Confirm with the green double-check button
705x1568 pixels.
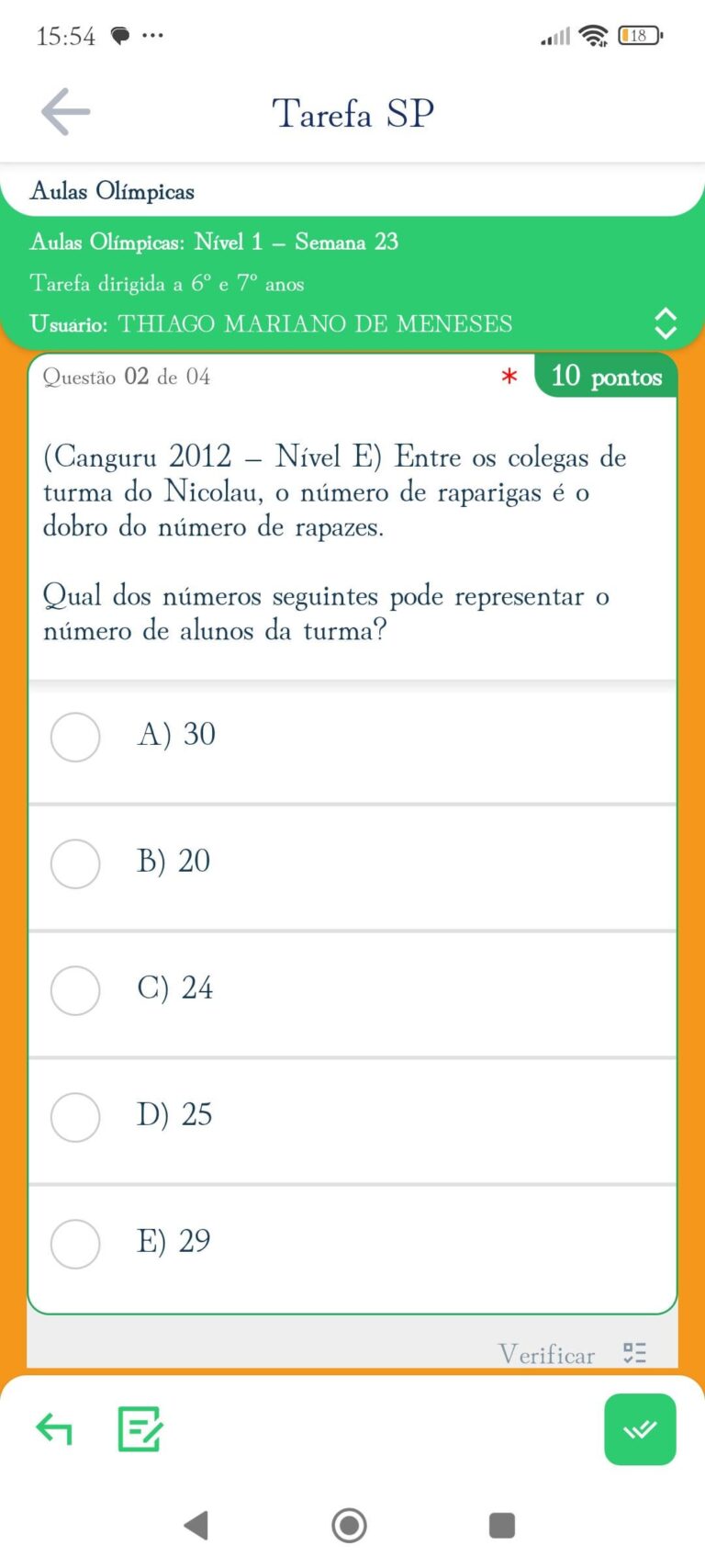tap(640, 1429)
